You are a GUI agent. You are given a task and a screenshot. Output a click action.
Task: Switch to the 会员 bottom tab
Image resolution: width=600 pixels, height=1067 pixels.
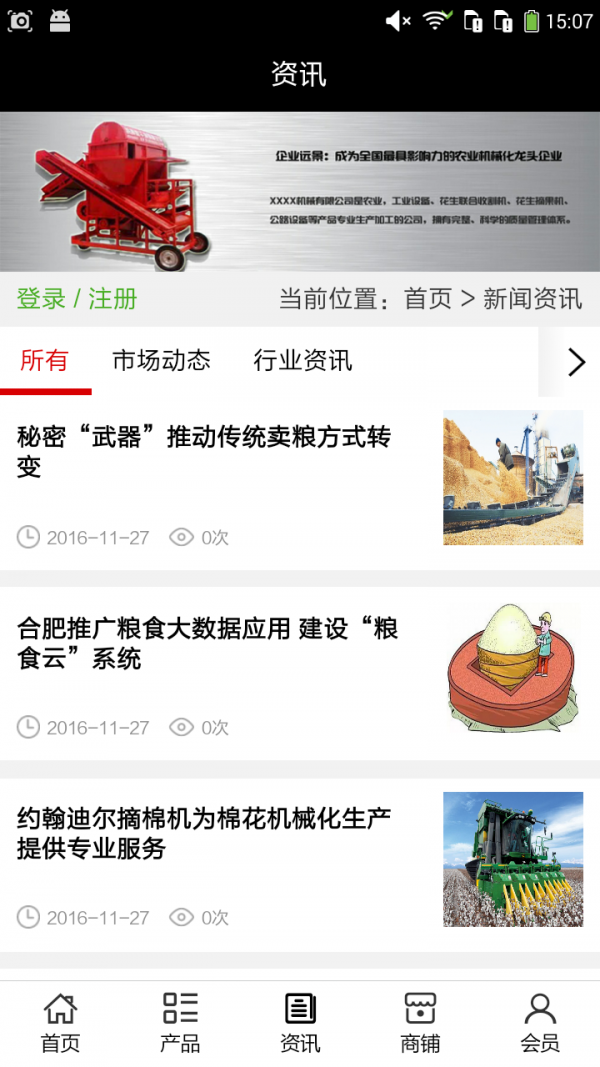click(540, 1023)
